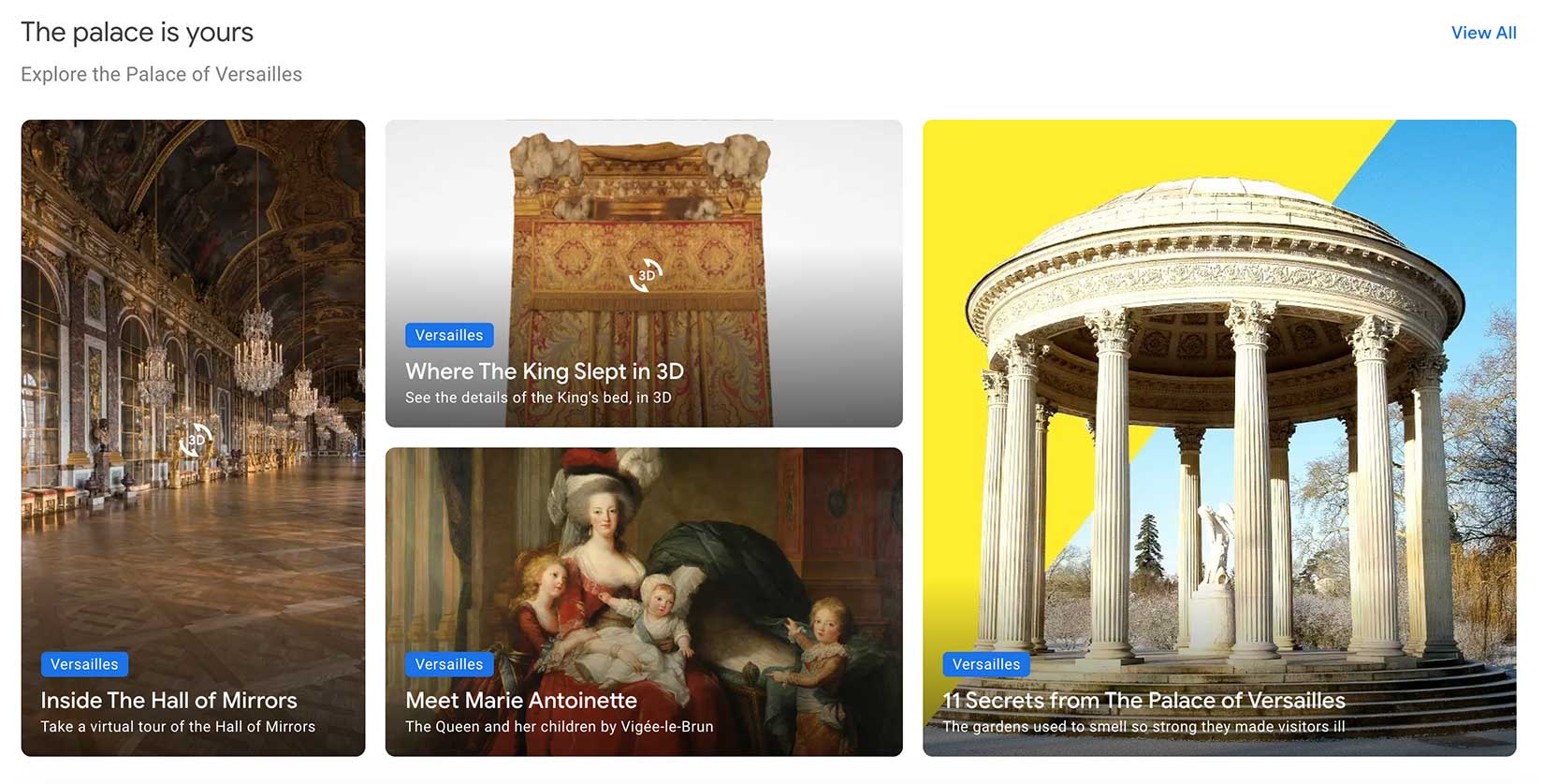Open Inside The Hall of Mirrors card
The height and width of the screenshot is (784, 1544).
tap(193, 437)
